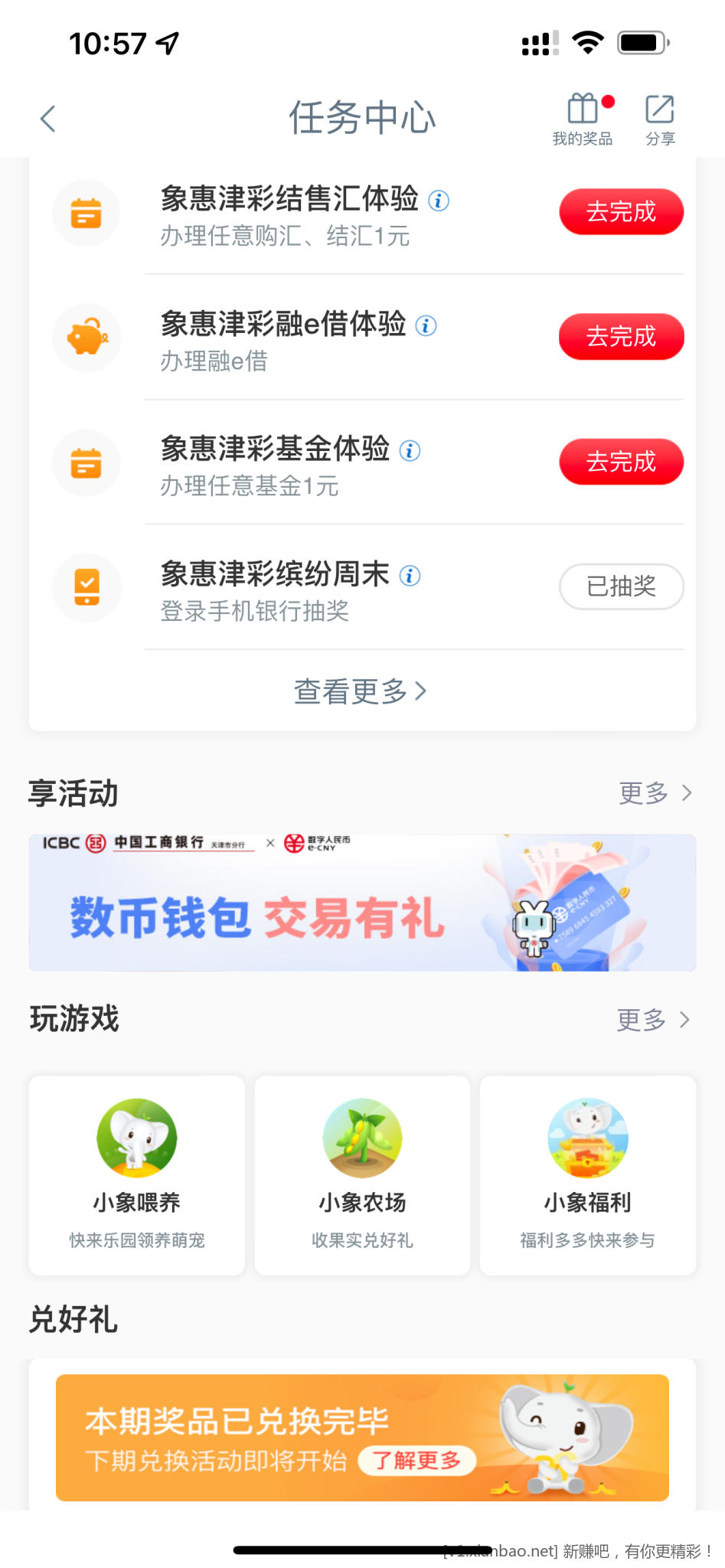The height and width of the screenshot is (1568, 725).
Task: Tap 去完成 for 象惠津彩基金体验
Action: 621,462
